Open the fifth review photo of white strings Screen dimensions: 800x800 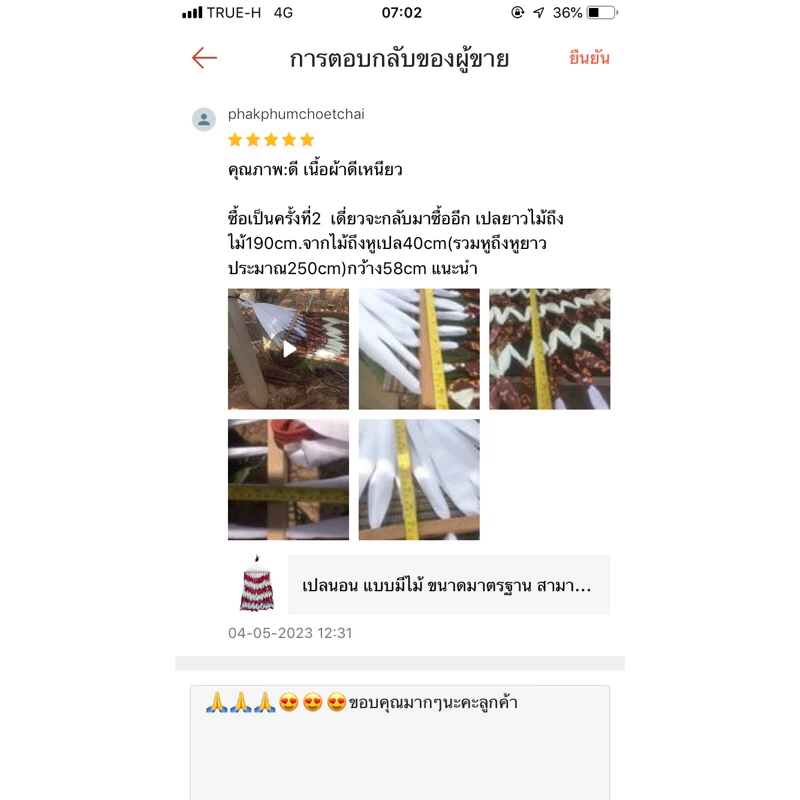point(419,480)
